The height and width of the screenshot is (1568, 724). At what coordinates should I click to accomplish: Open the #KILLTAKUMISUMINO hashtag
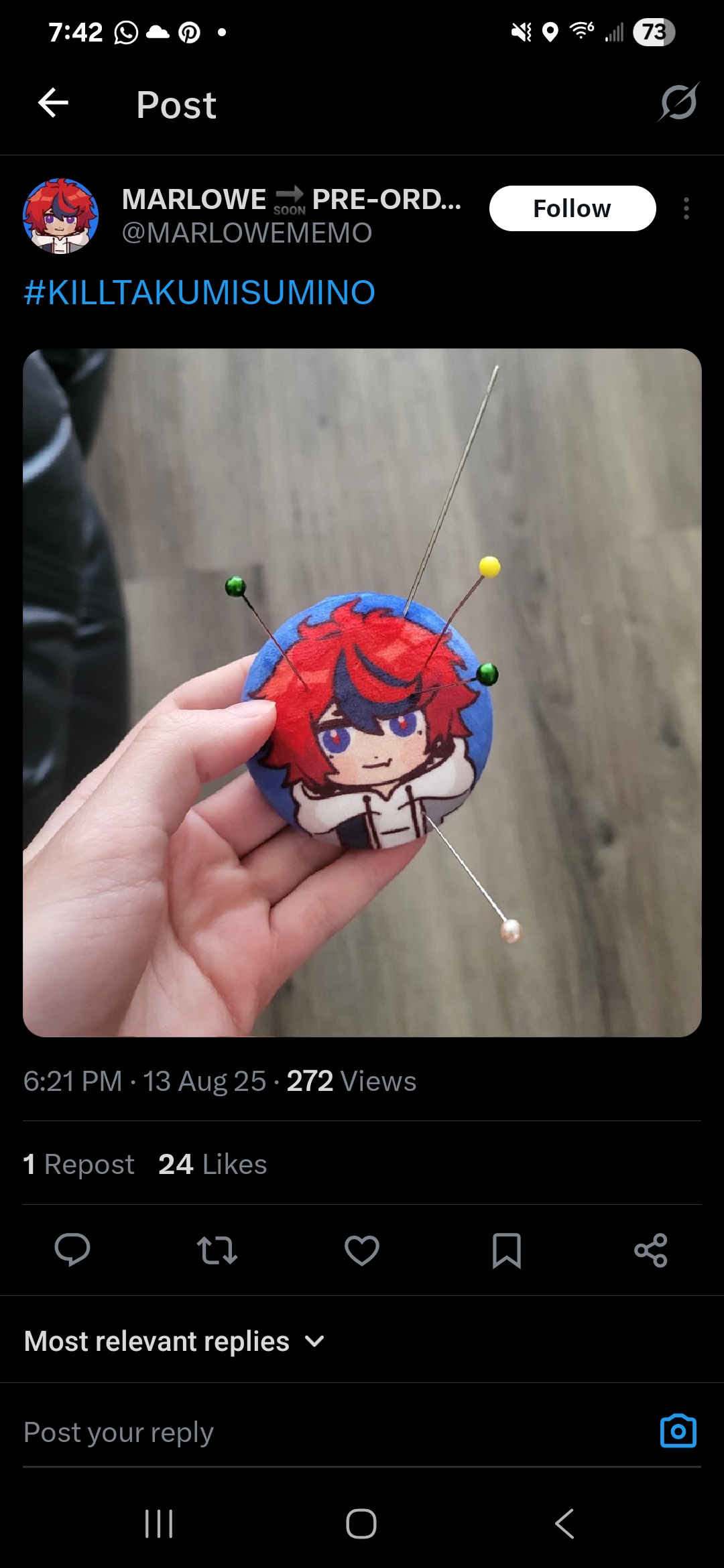[x=199, y=292]
